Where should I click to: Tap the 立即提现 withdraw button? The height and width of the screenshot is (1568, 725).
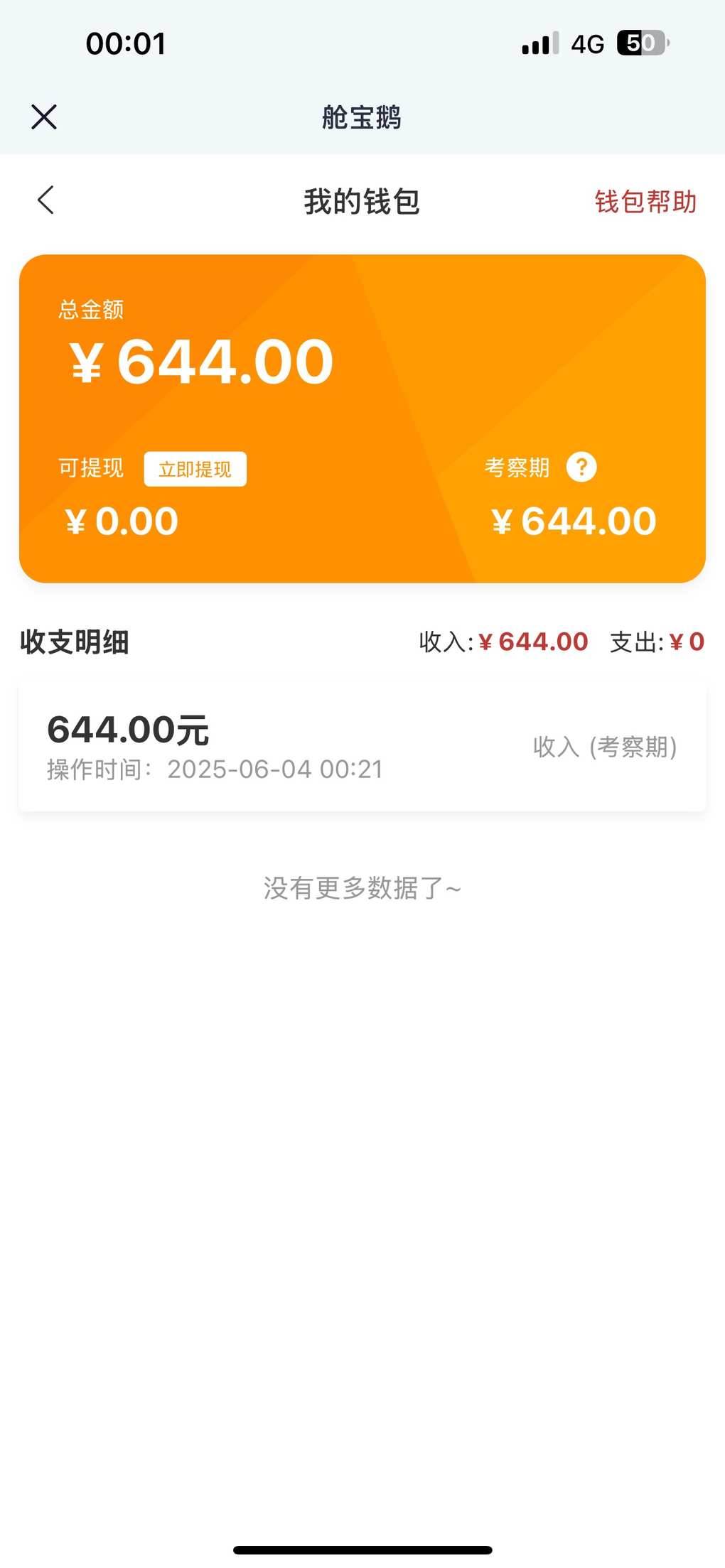(195, 469)
